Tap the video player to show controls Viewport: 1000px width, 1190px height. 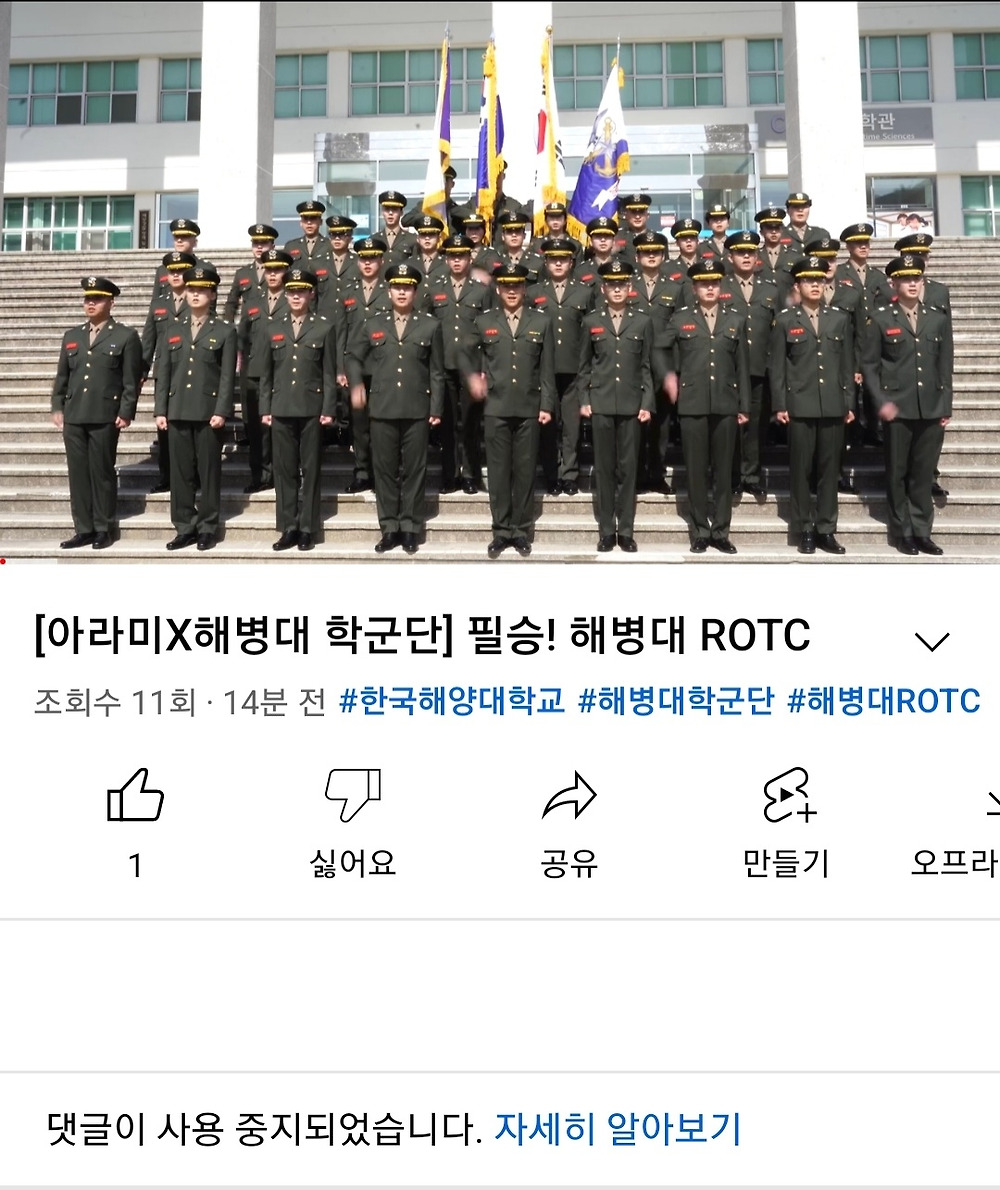pos(500,282)
